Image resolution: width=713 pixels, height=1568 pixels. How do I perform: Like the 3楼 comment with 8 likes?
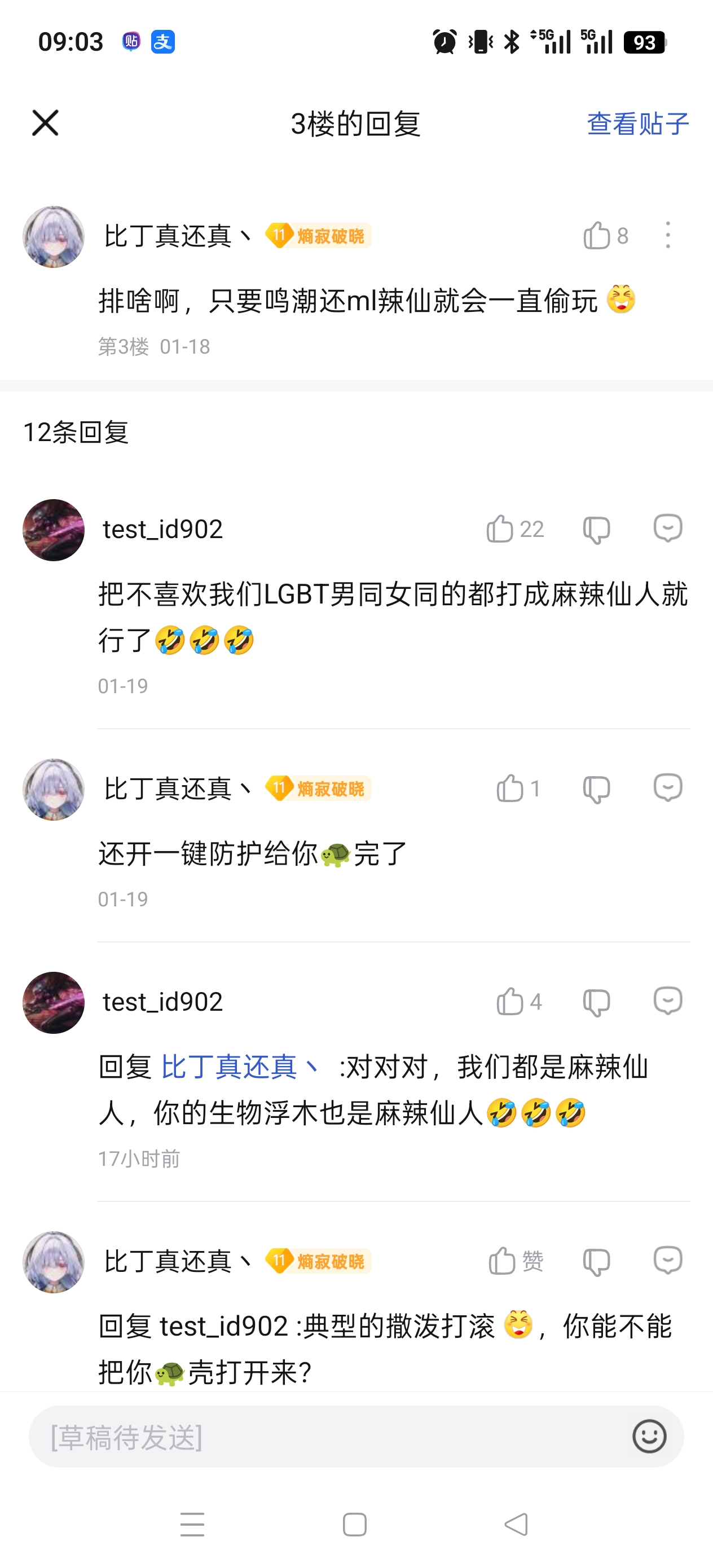[x=597, y=236]
